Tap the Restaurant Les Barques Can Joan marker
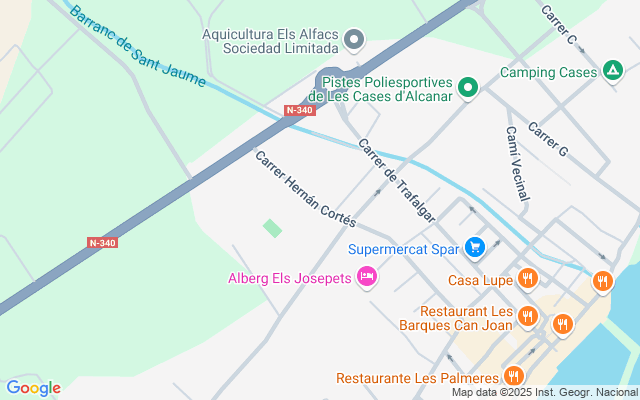 pyautogui.click(x=527, y=317)
